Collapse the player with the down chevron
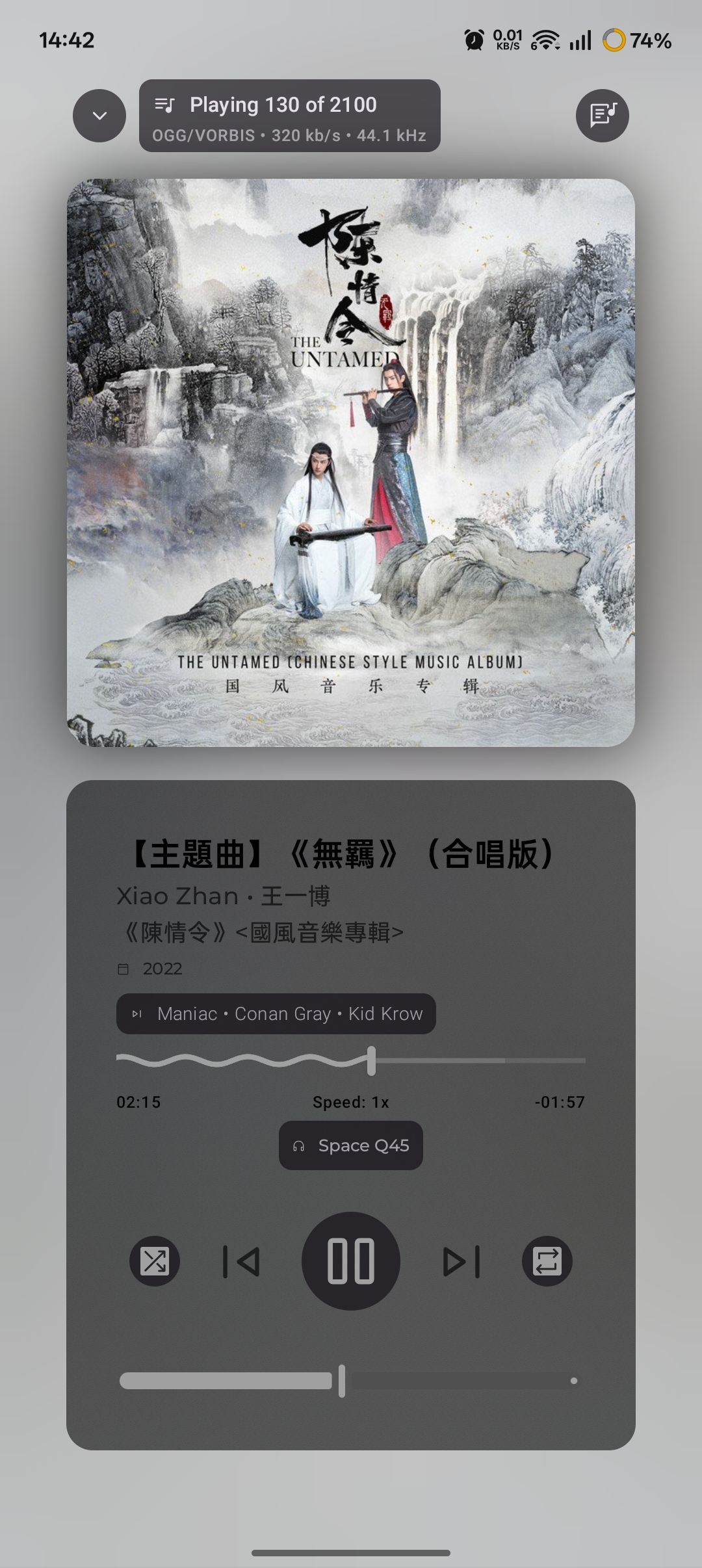The image size is (702, 1568). click(99, 116)
